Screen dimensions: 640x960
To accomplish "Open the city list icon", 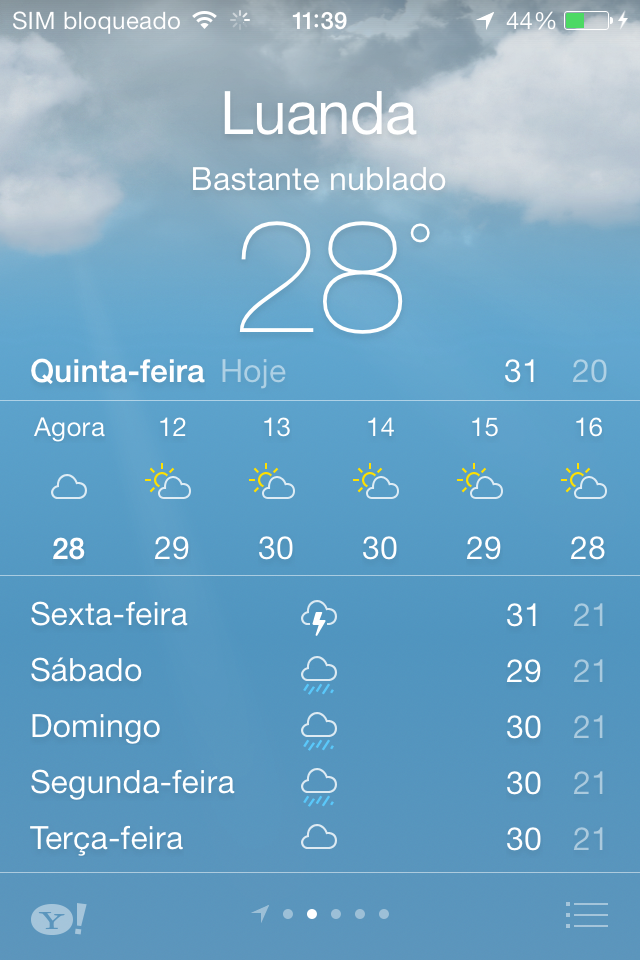I will (x=587, y=914).
